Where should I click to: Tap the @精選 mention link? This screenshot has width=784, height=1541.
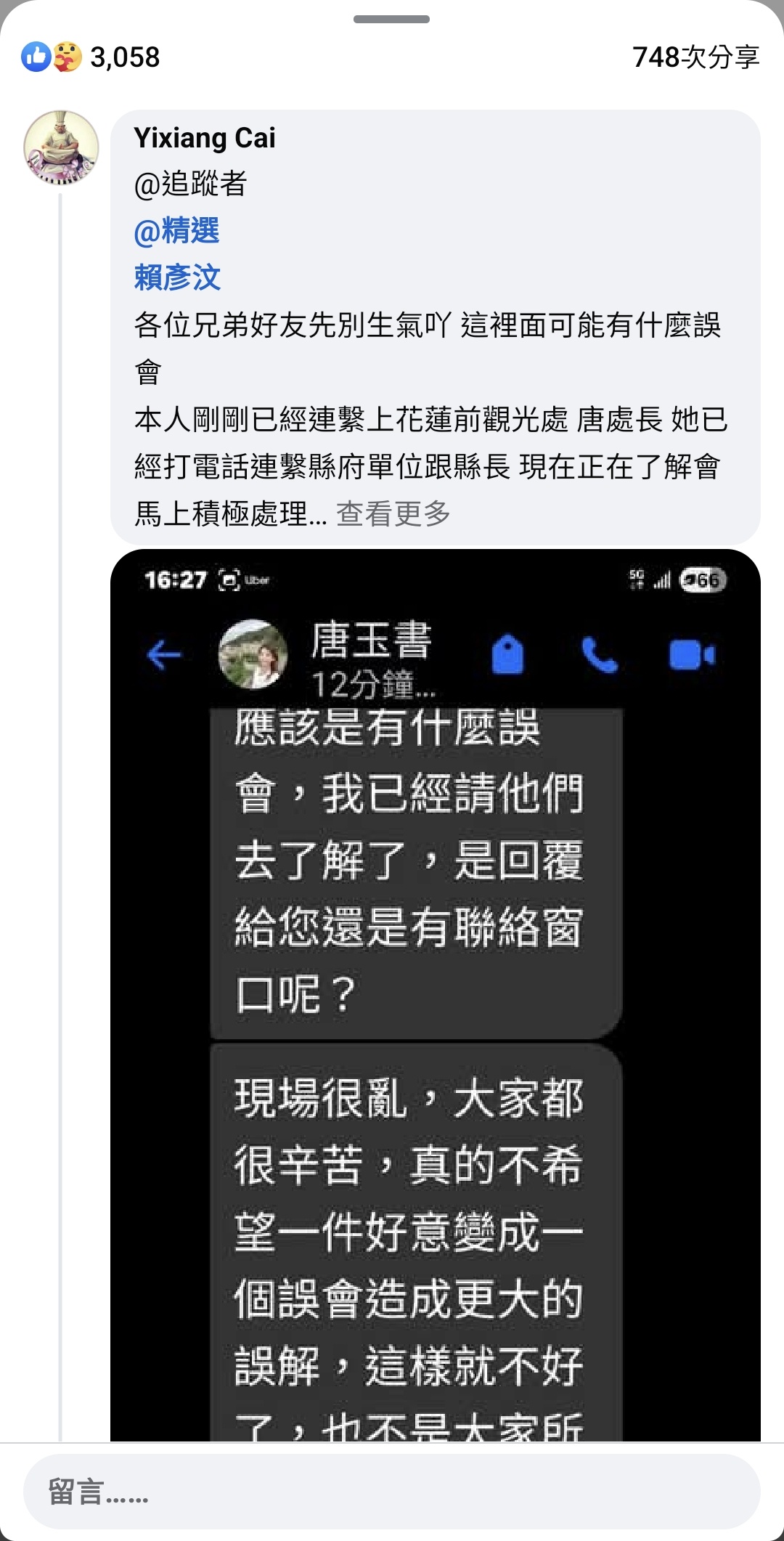(177, 231)
